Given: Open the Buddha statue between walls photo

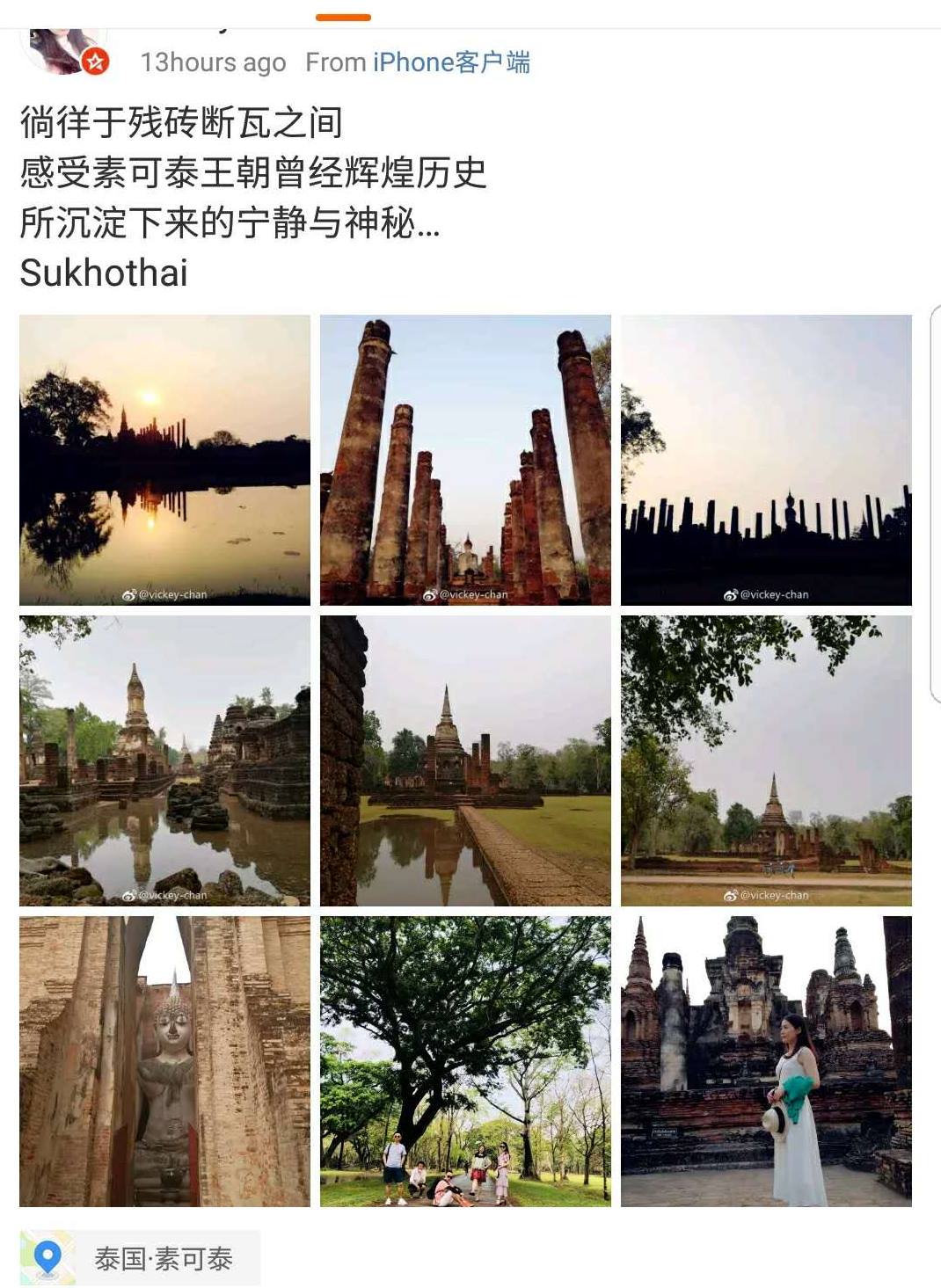Looking at the screenshot, I should tap(164, 1061).
